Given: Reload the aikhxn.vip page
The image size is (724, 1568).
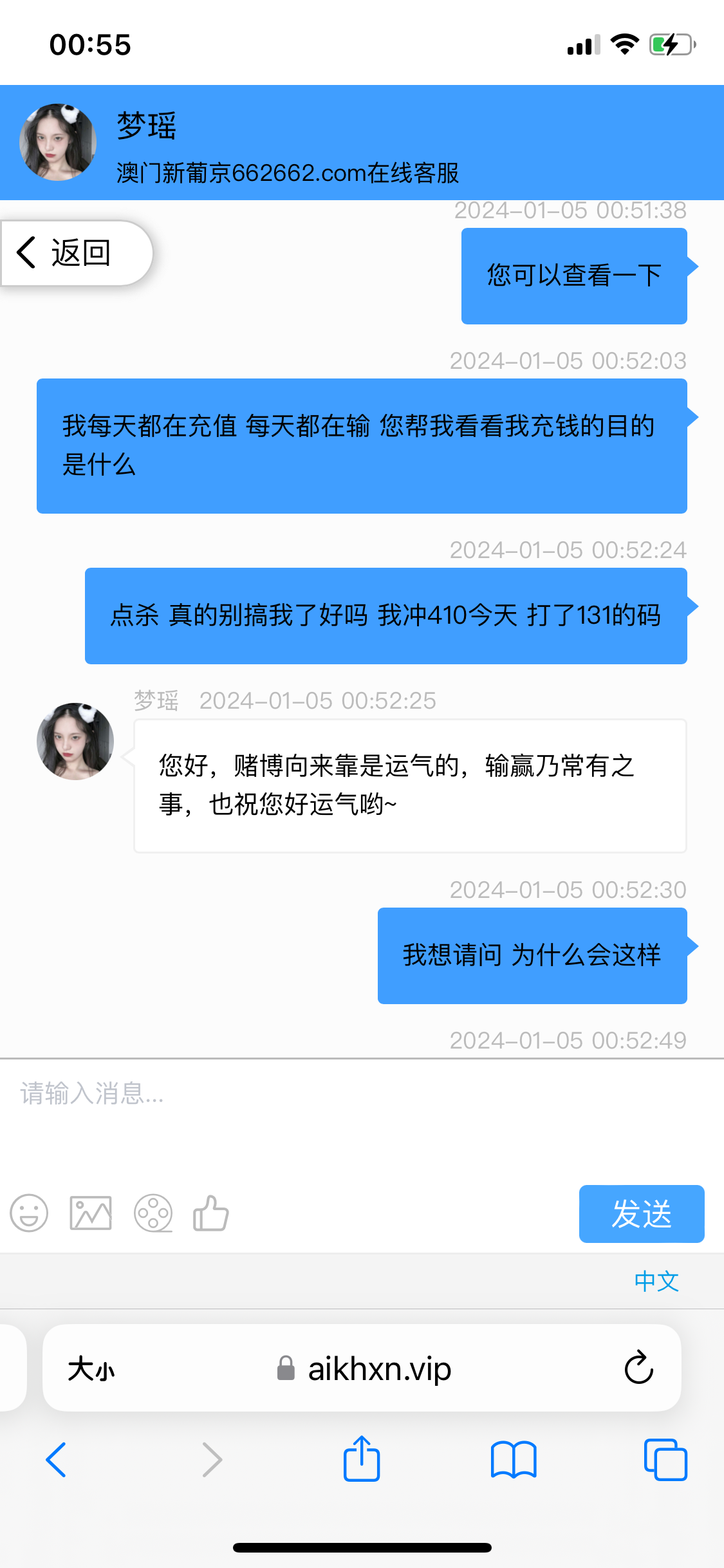Looking at the screenshot, I should tap(638, 1368).
